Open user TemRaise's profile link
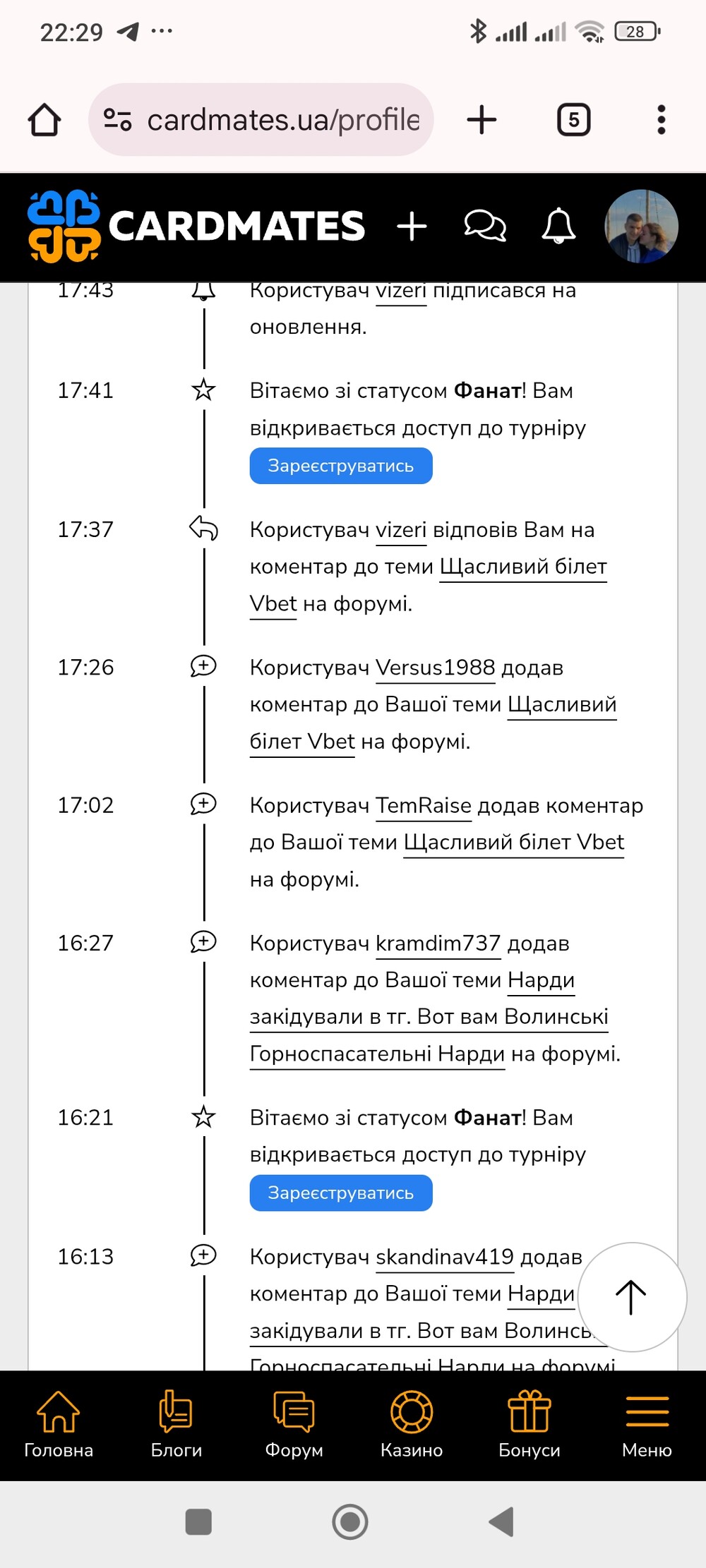This screenshot has height=1568, width=706. coord(424,805)
